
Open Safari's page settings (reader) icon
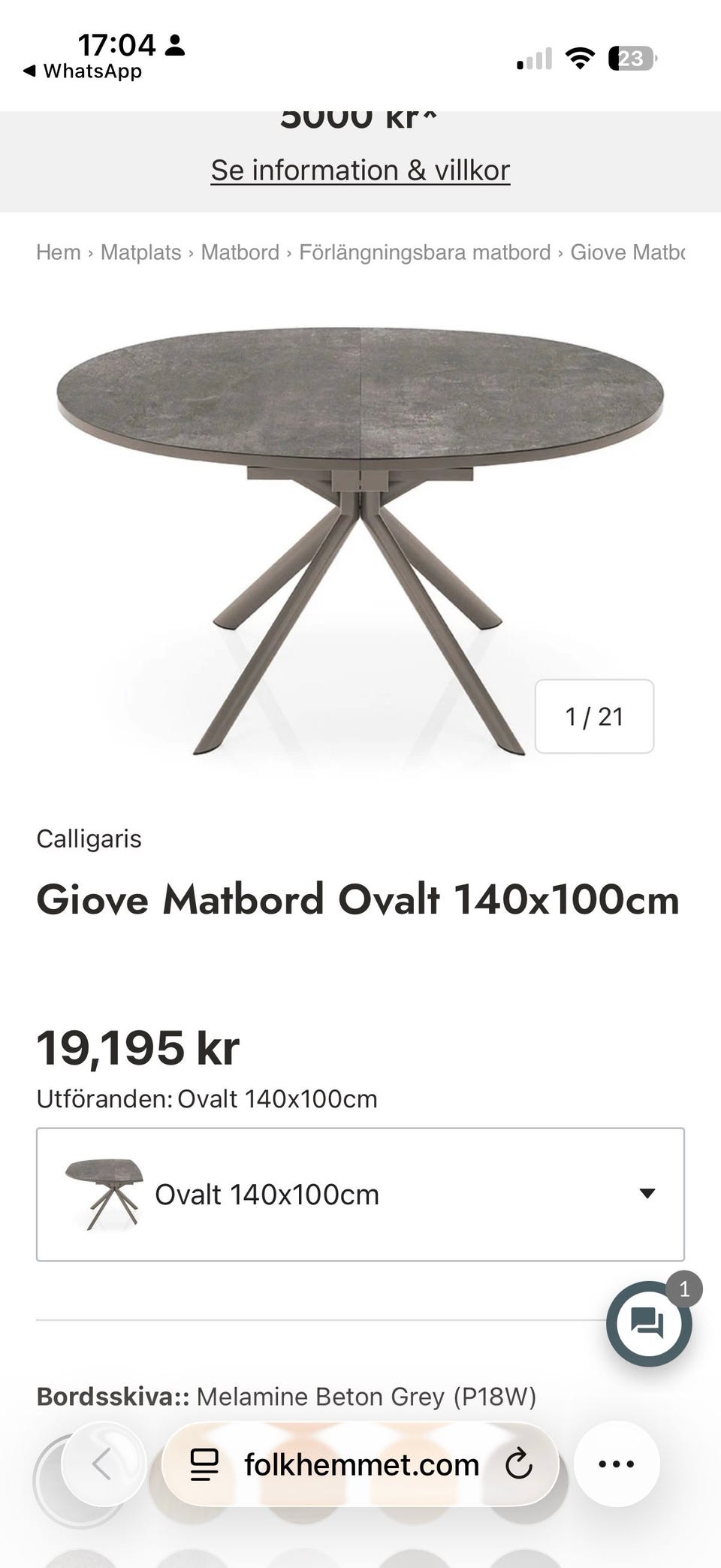[x=203, y=1464]
